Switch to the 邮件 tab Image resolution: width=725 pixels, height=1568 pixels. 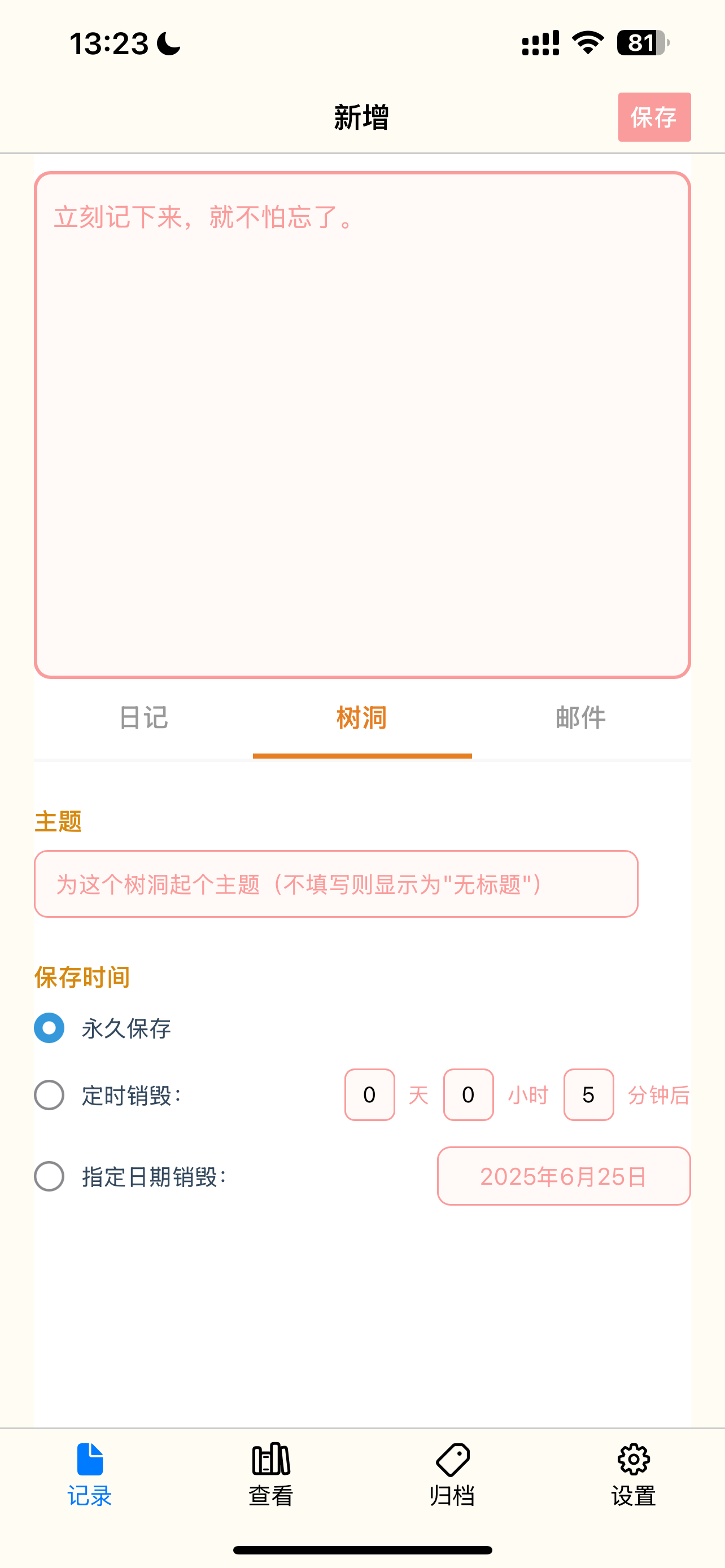pyautogui.click(x=580, y=719)
